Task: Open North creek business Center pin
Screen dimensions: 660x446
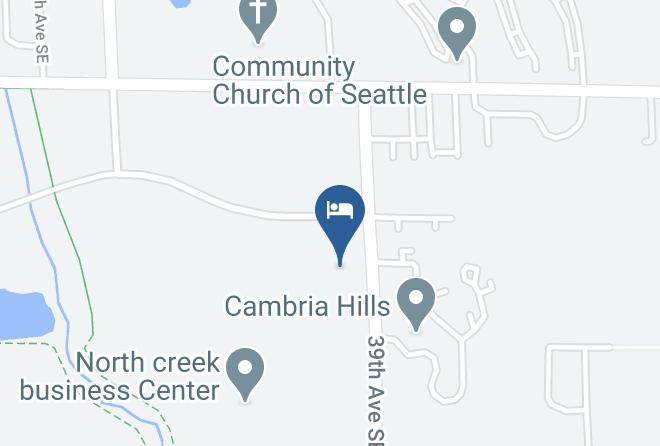Action: pyautogui.click(x=245, y=370)
